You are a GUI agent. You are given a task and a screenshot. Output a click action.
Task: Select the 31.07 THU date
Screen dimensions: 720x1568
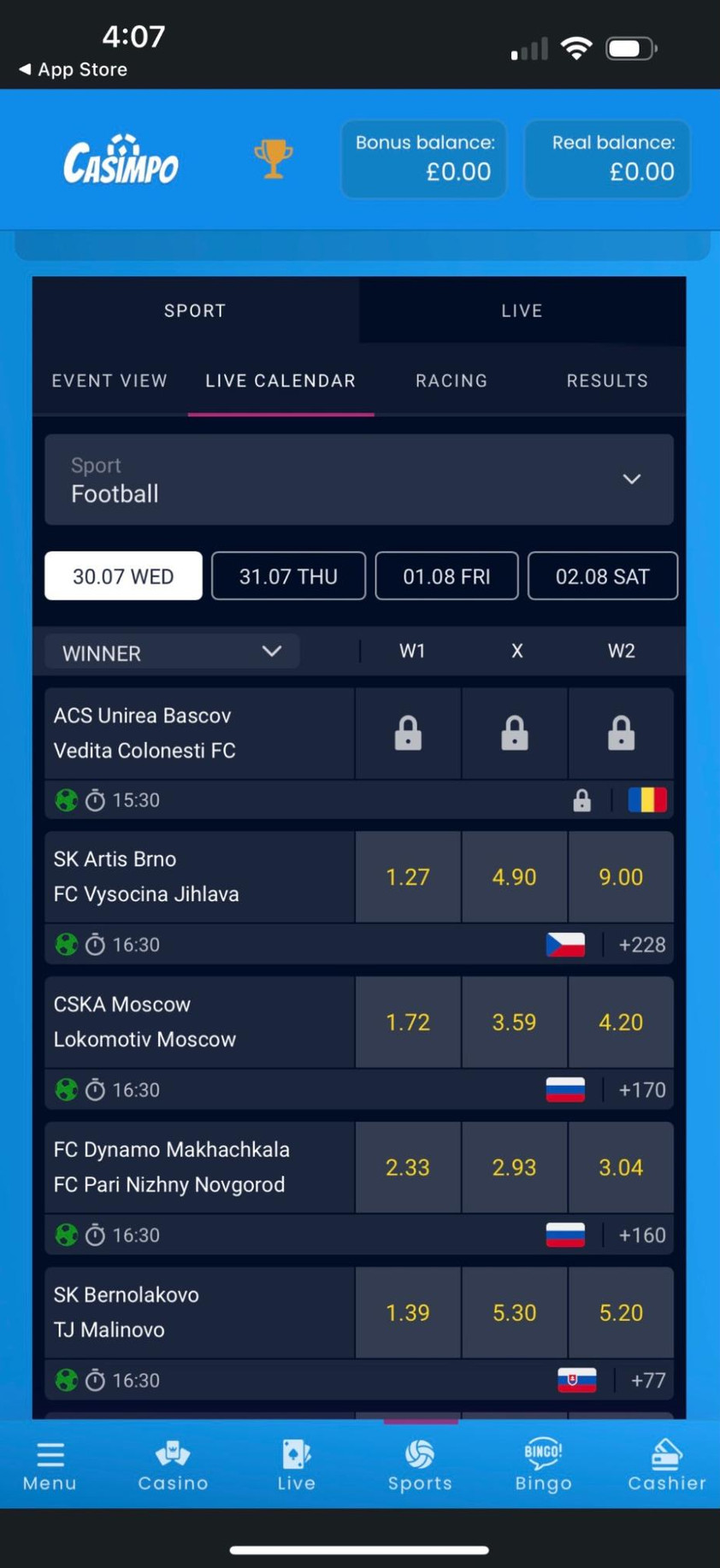[288, 576]
